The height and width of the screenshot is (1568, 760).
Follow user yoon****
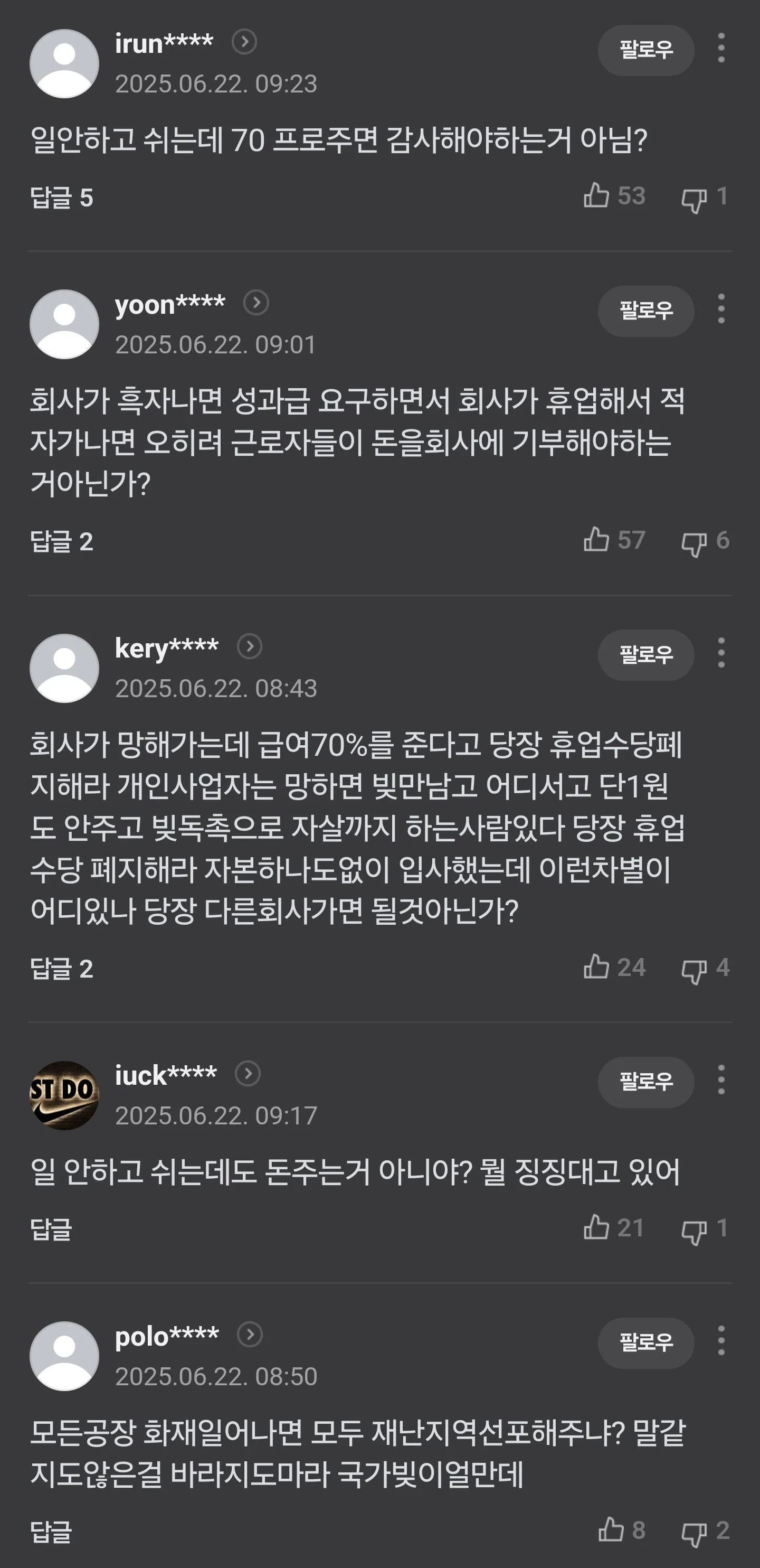645,311
